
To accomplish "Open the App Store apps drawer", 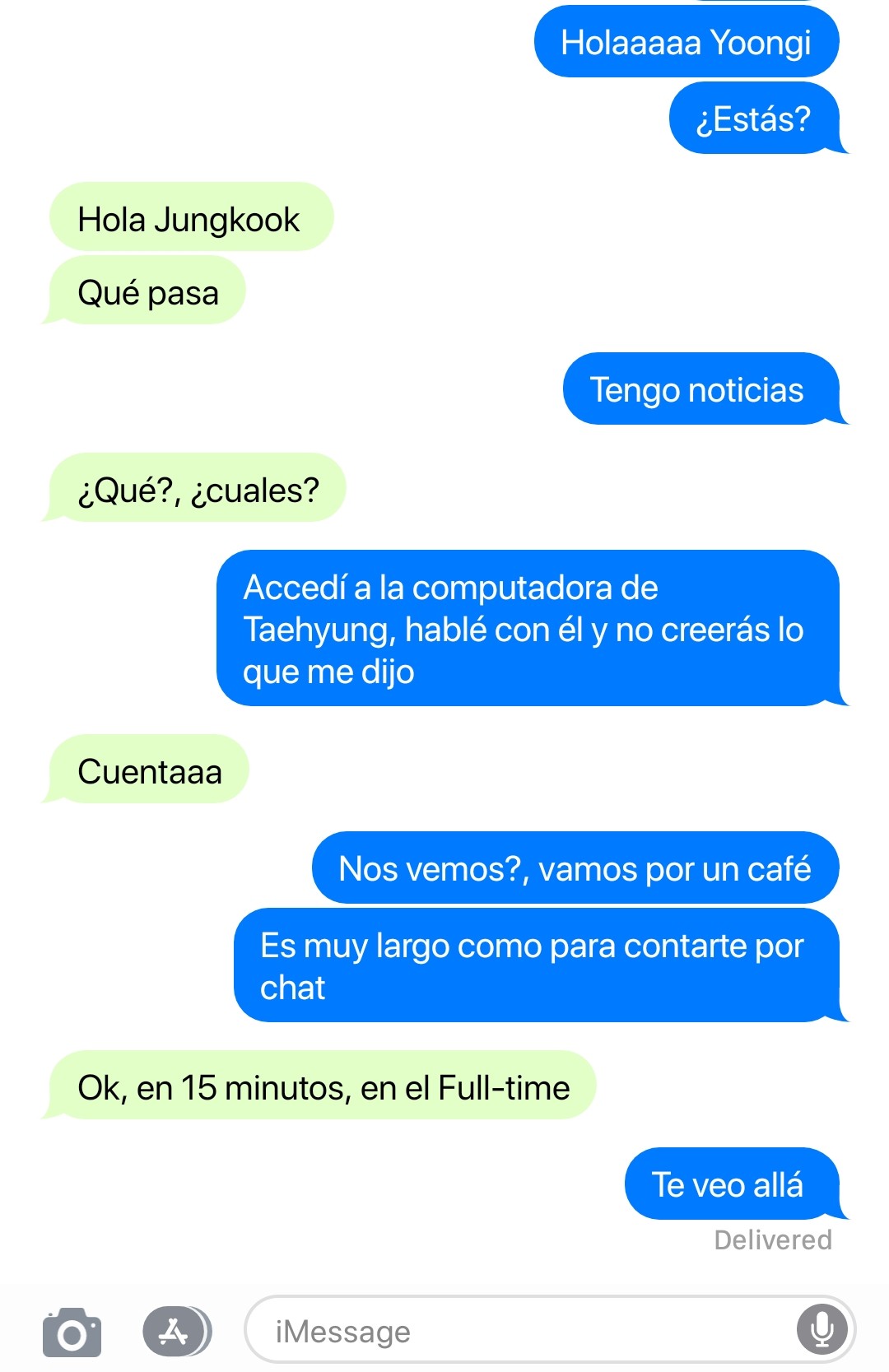I will 176,1331.
